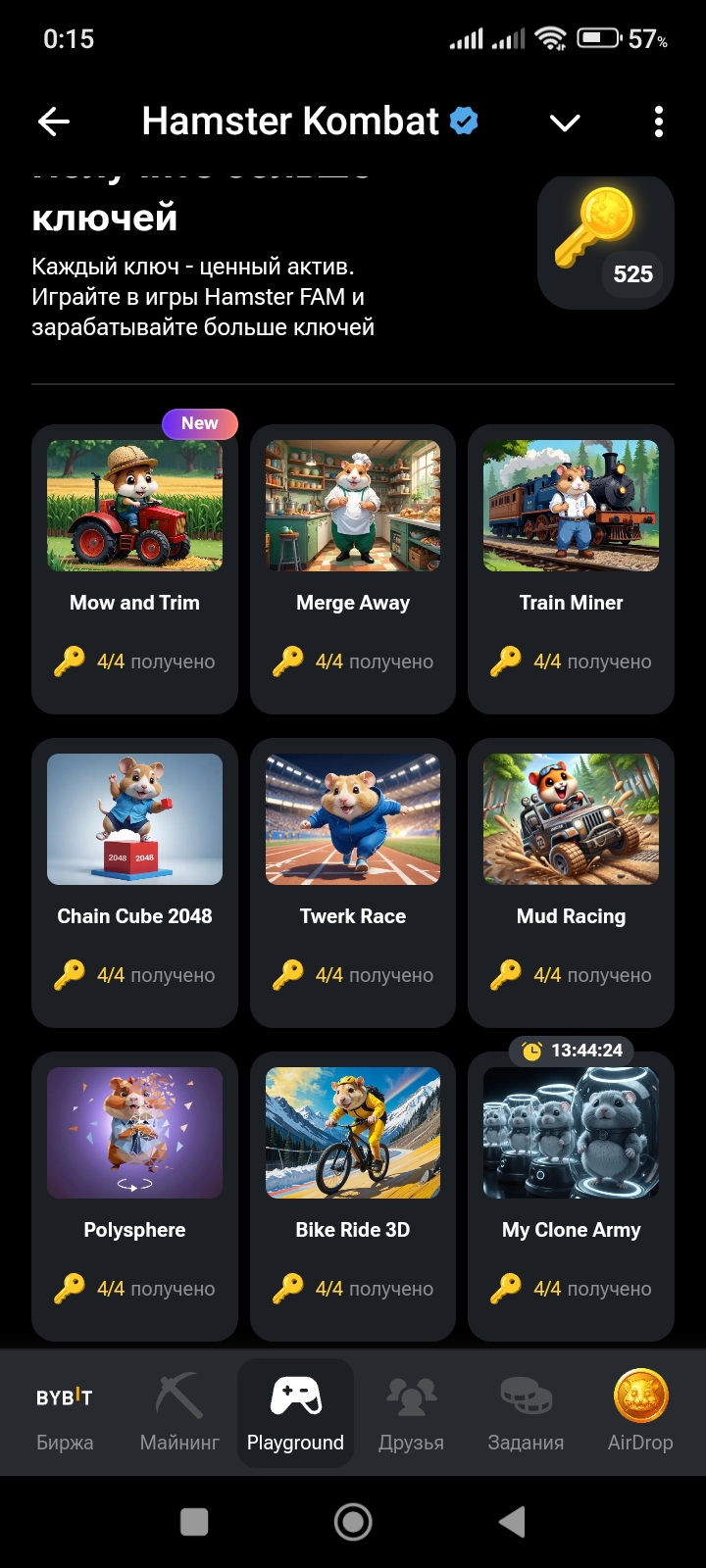
Task: Collapse the mini app with the chevron
Action: (565, 122)
